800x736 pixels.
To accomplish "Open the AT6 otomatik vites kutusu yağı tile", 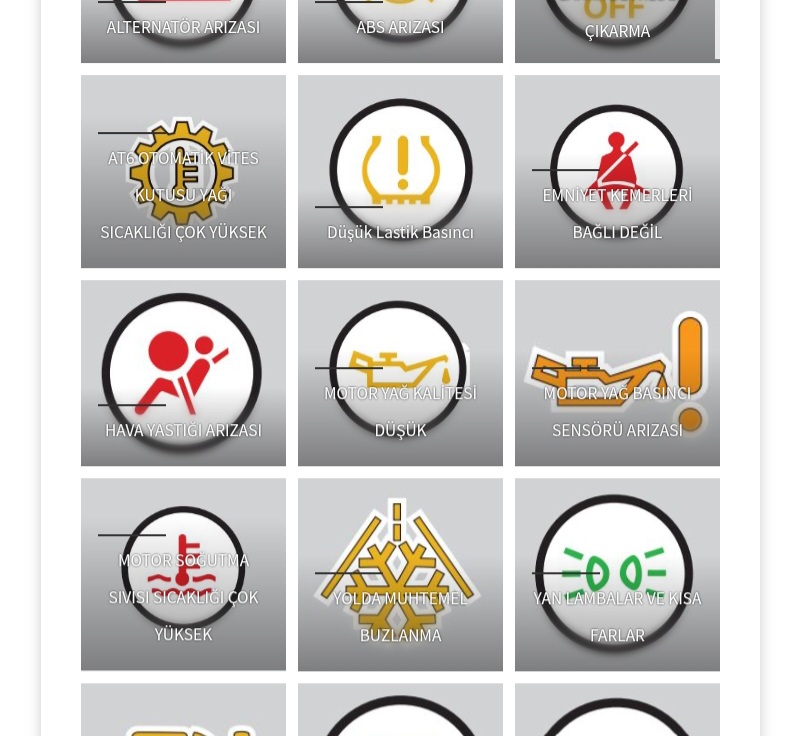I will (x=183, y=172).
